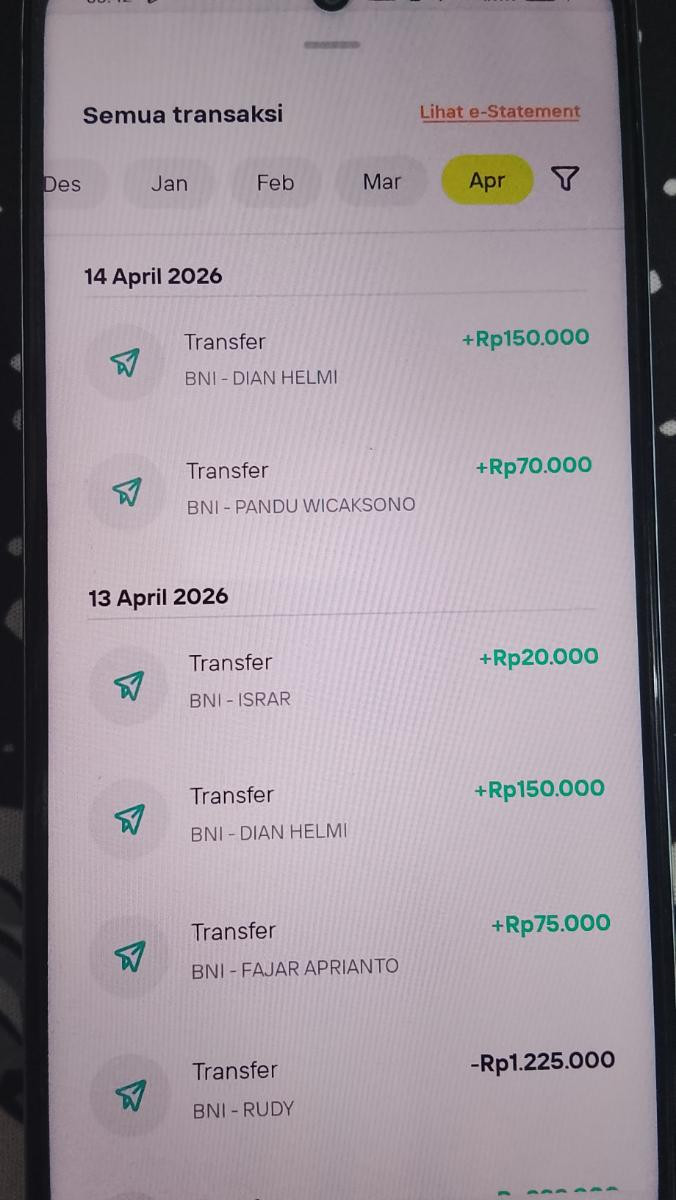Tap the drag handle of the sheet

[331, 45]
